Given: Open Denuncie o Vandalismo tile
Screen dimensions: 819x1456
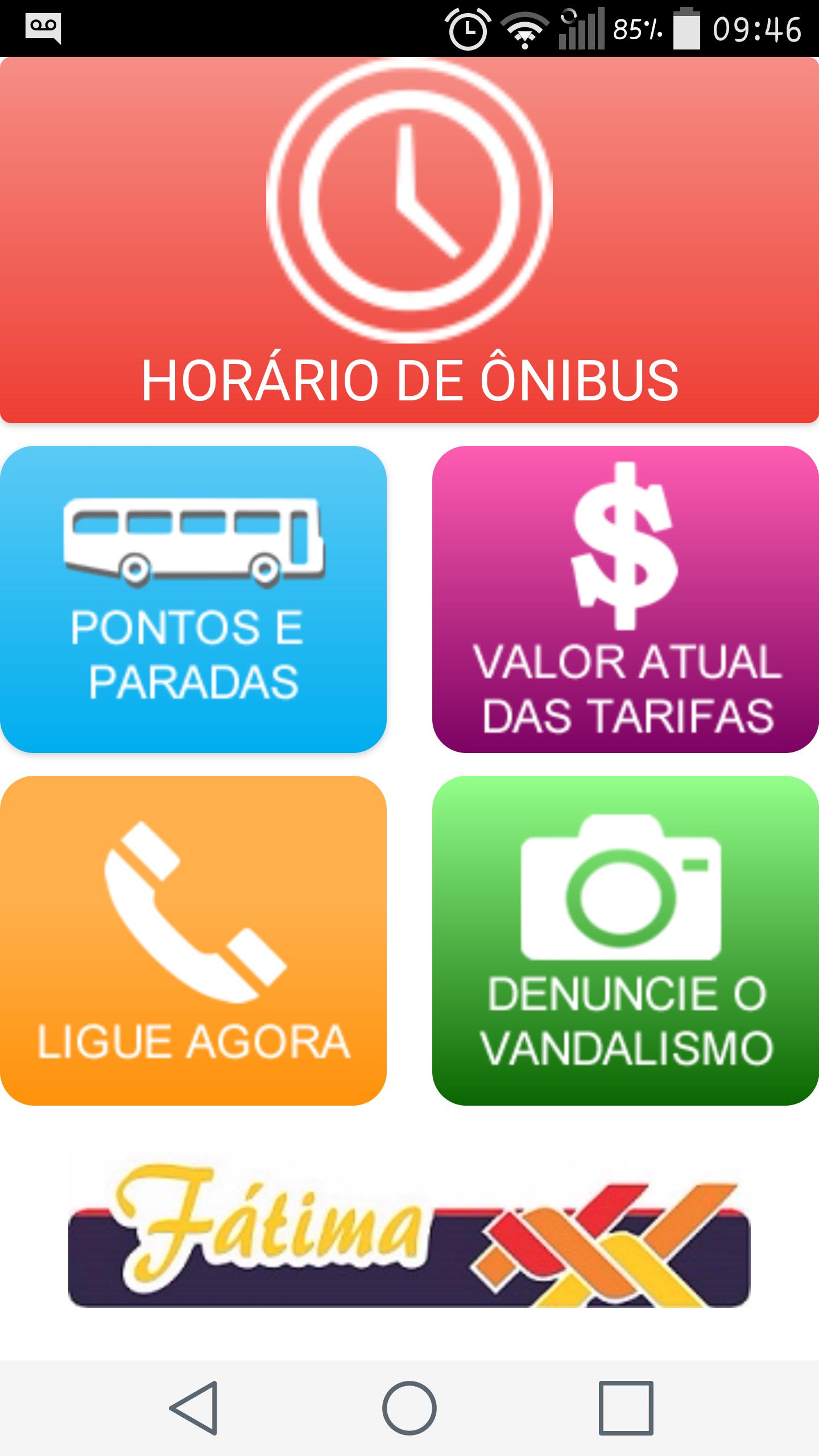Looking at the screenshot, I should [626, 940].
